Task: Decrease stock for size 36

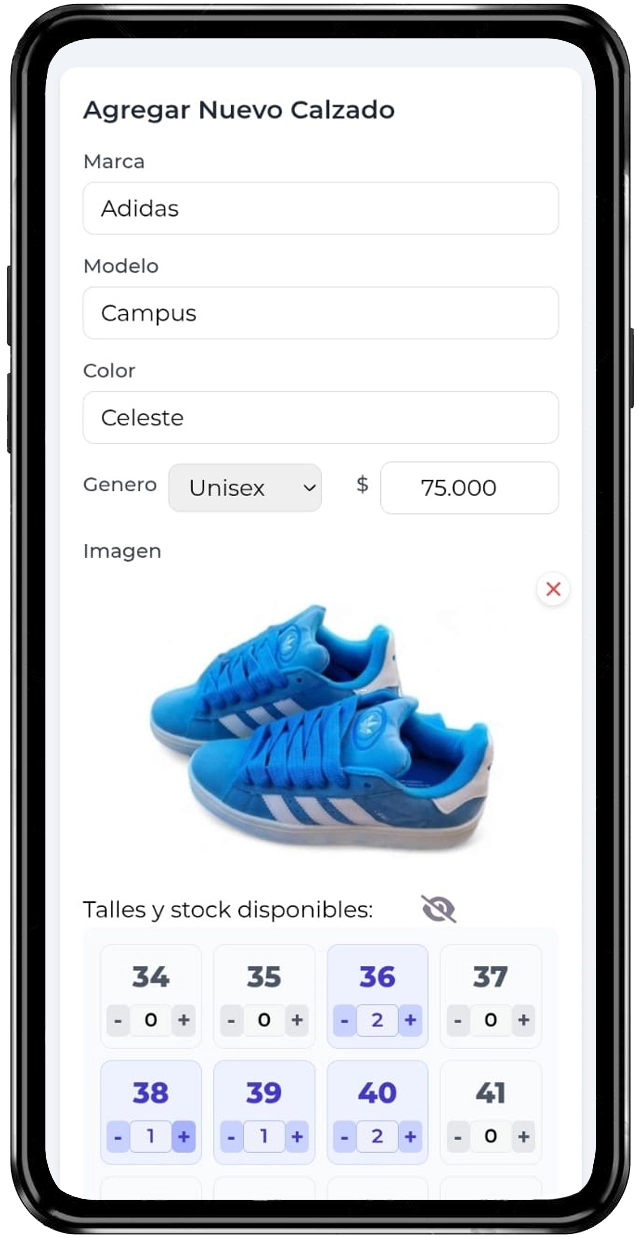Action: point(345,1021)
